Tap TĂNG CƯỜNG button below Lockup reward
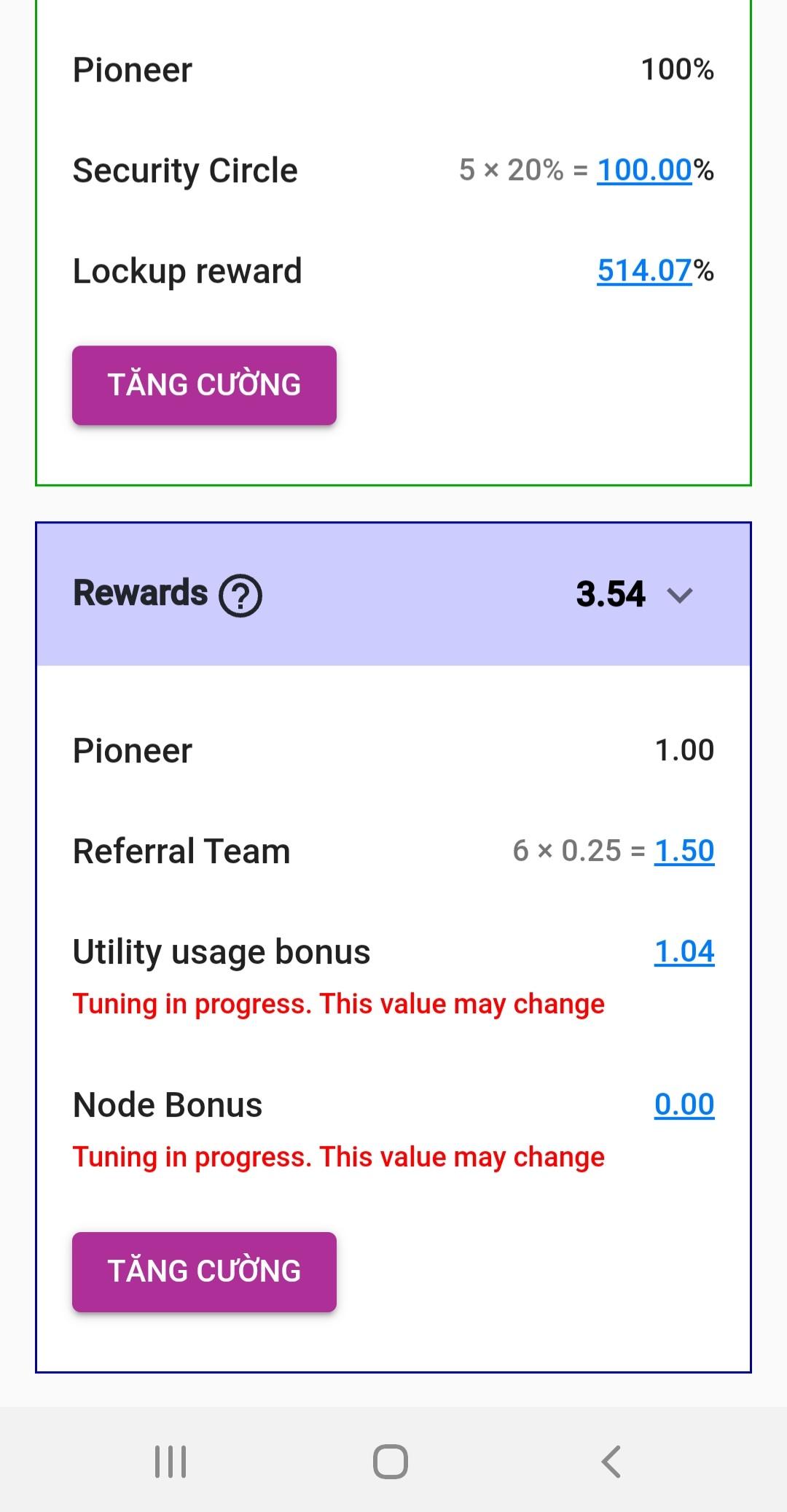Screen dimensions: 787x1512 204,385
